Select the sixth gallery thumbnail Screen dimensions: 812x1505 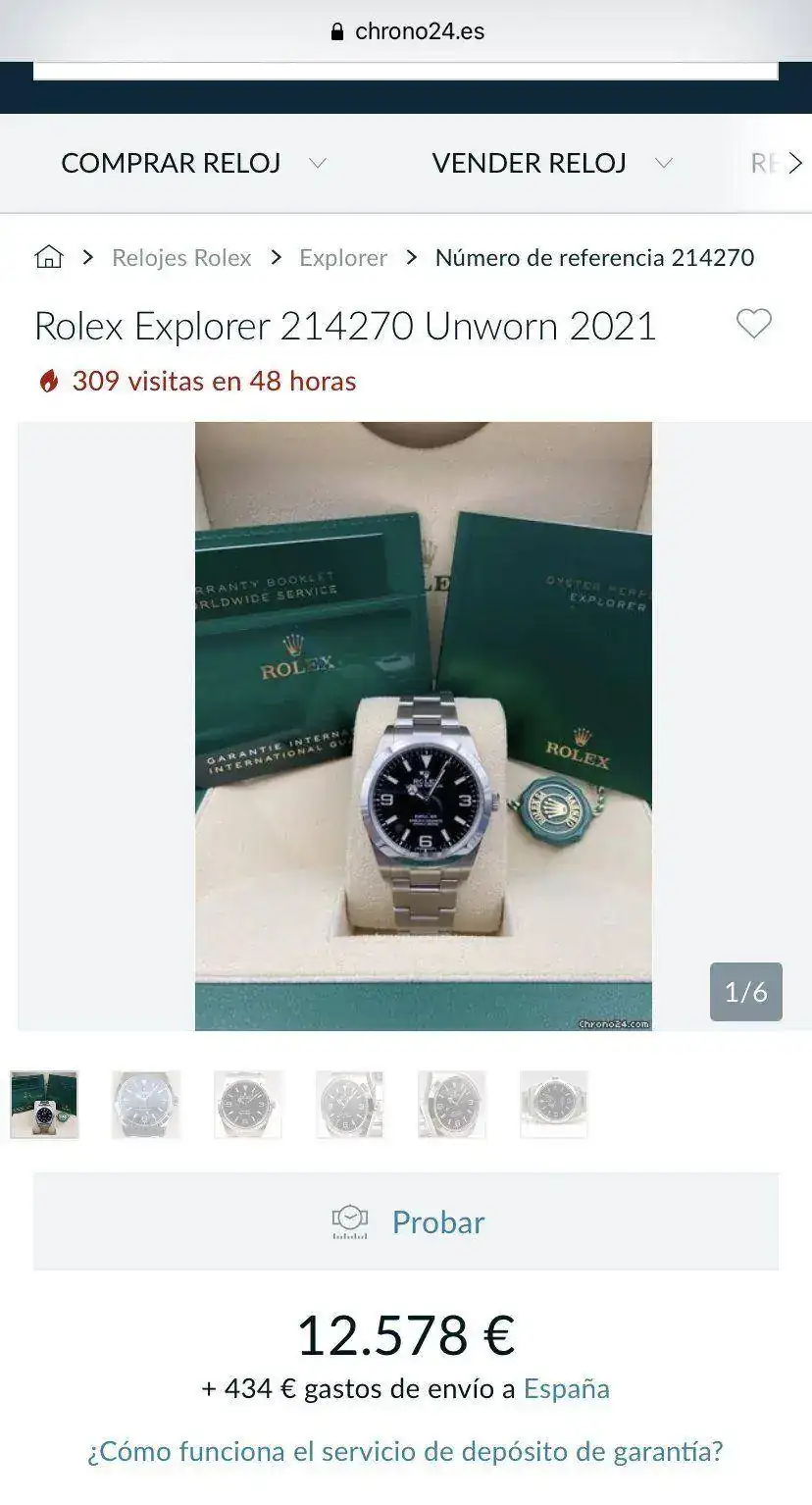tap(554, 1105)
